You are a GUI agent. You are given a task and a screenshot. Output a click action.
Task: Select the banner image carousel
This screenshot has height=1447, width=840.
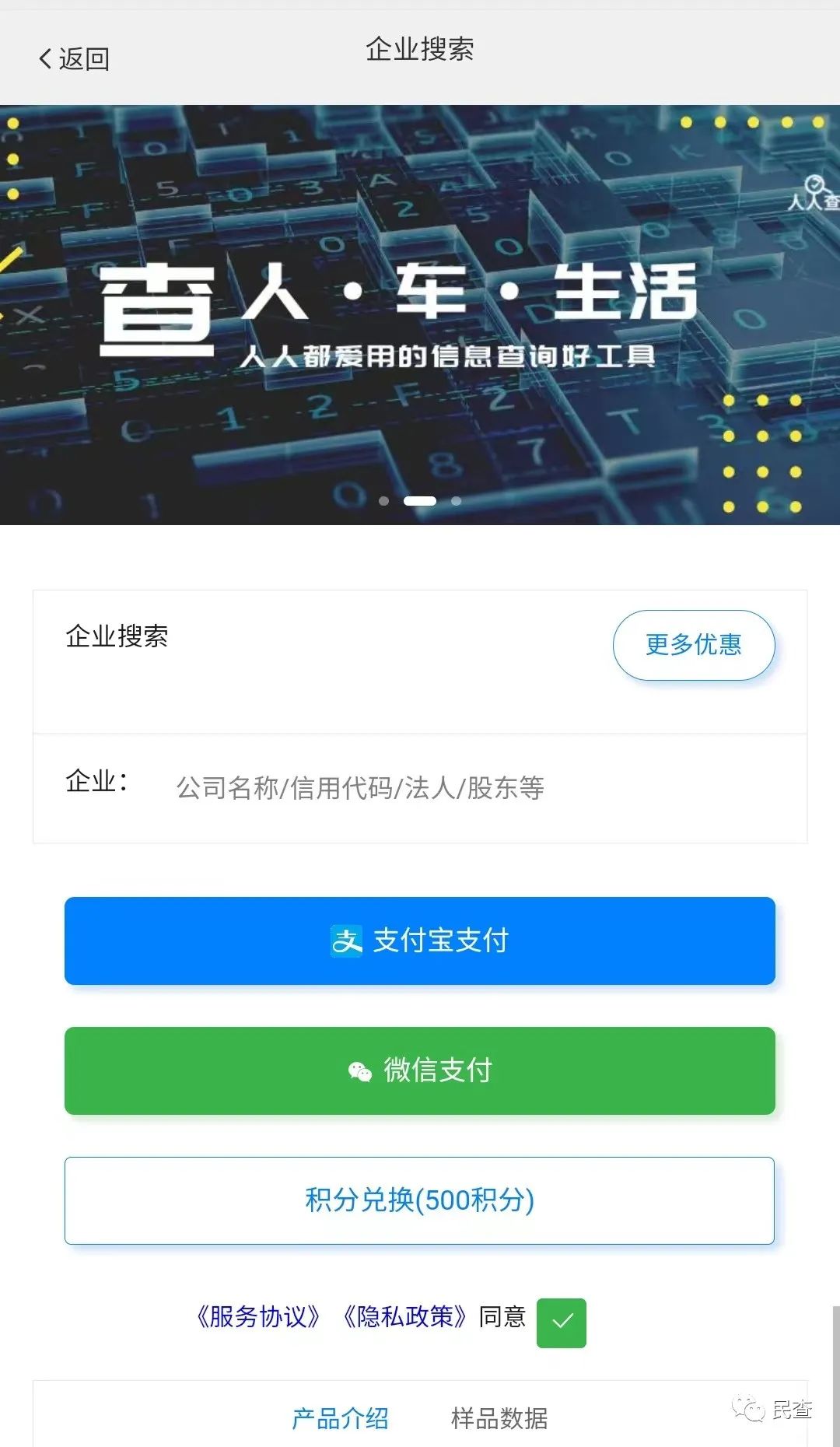(420, 311)
